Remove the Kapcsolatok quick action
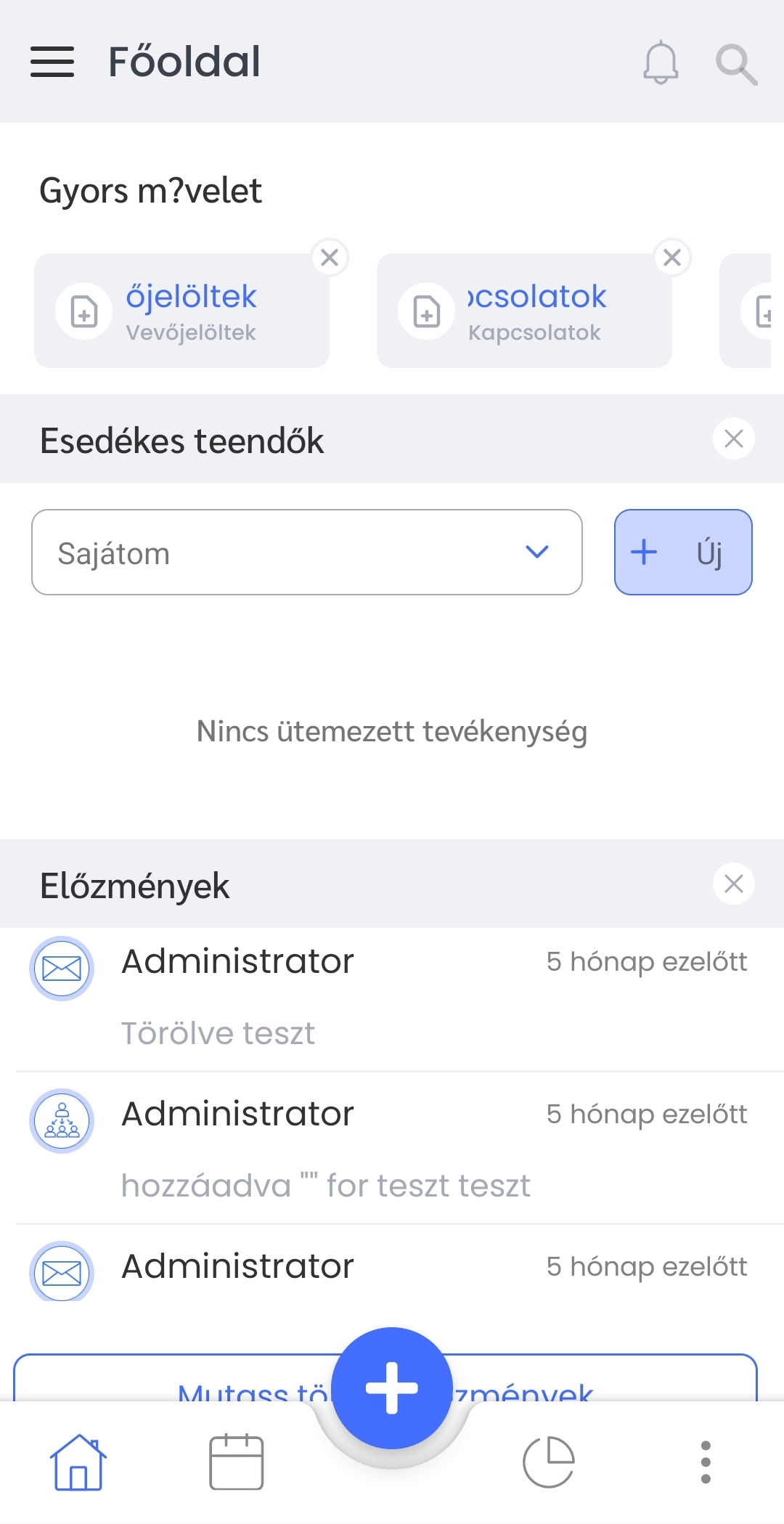Viewport: 784px width, 1524px height. (x=672, y=257)
